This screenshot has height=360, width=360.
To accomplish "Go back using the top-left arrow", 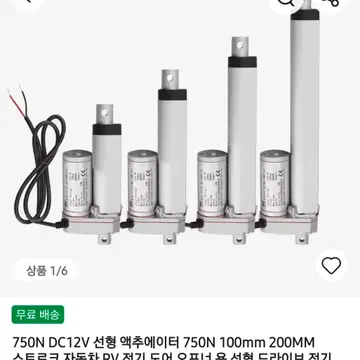I will pos(29,2).
